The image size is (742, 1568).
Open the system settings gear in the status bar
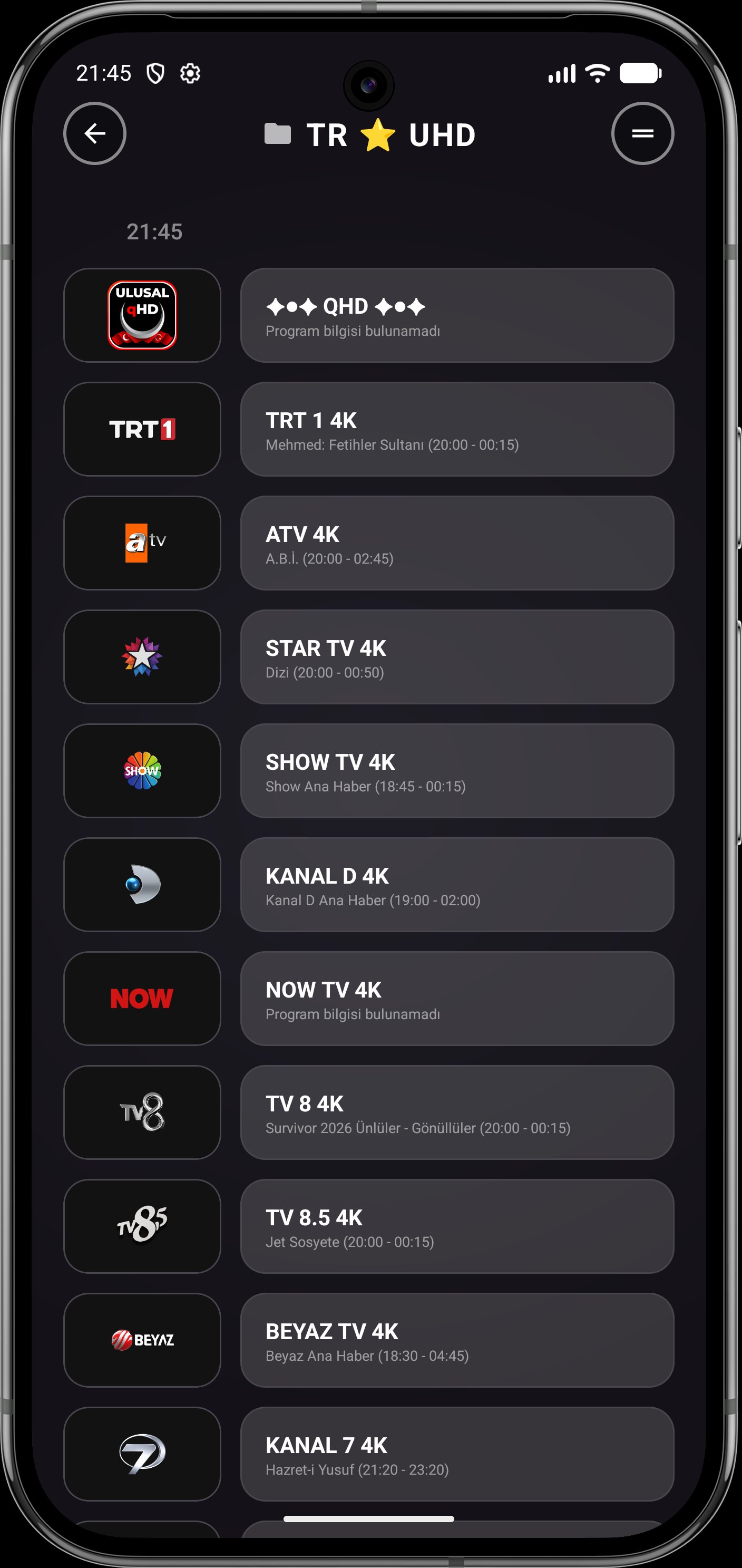[x=190, y=73]
